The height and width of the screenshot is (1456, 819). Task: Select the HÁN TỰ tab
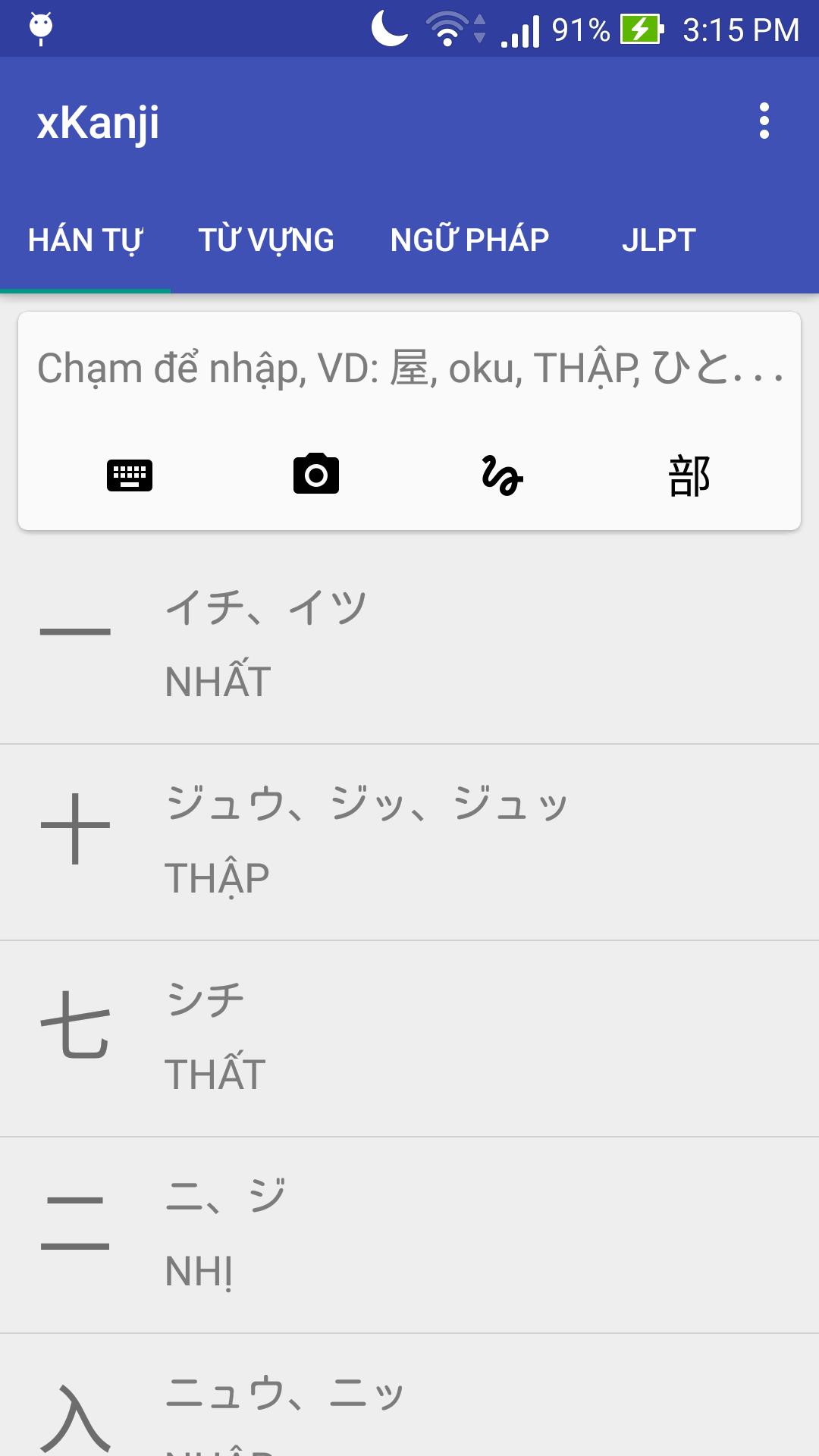[85, 240]
